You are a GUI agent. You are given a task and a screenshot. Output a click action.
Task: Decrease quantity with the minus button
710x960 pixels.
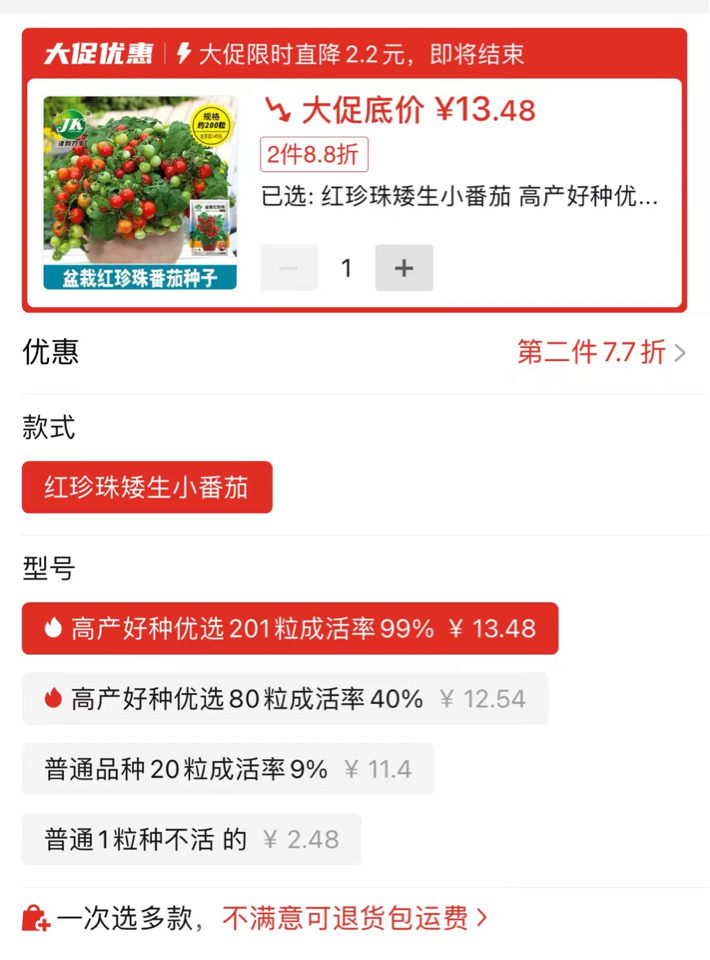(x=289, y=268)
